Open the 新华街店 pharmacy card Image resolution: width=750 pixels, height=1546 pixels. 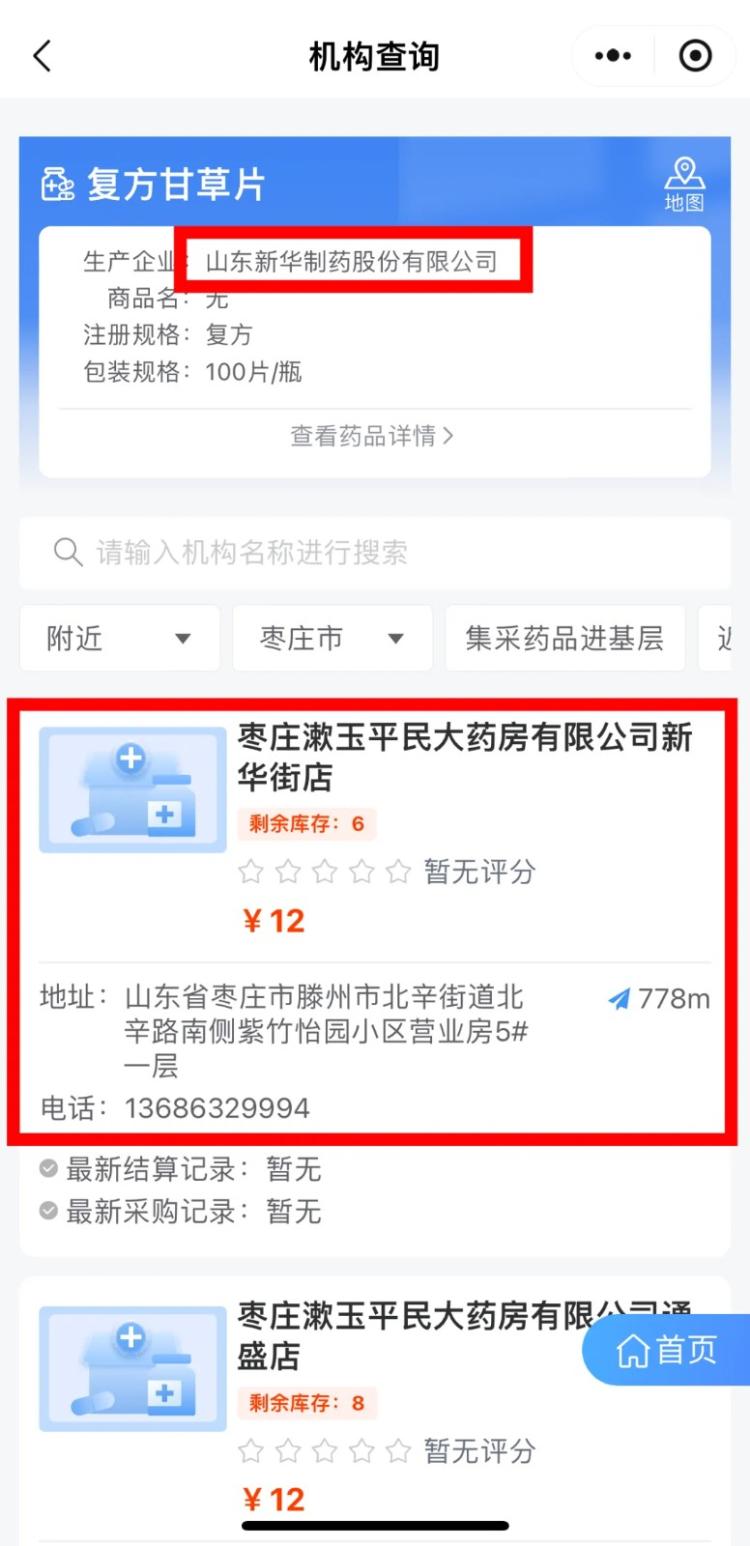pos(465,757)
